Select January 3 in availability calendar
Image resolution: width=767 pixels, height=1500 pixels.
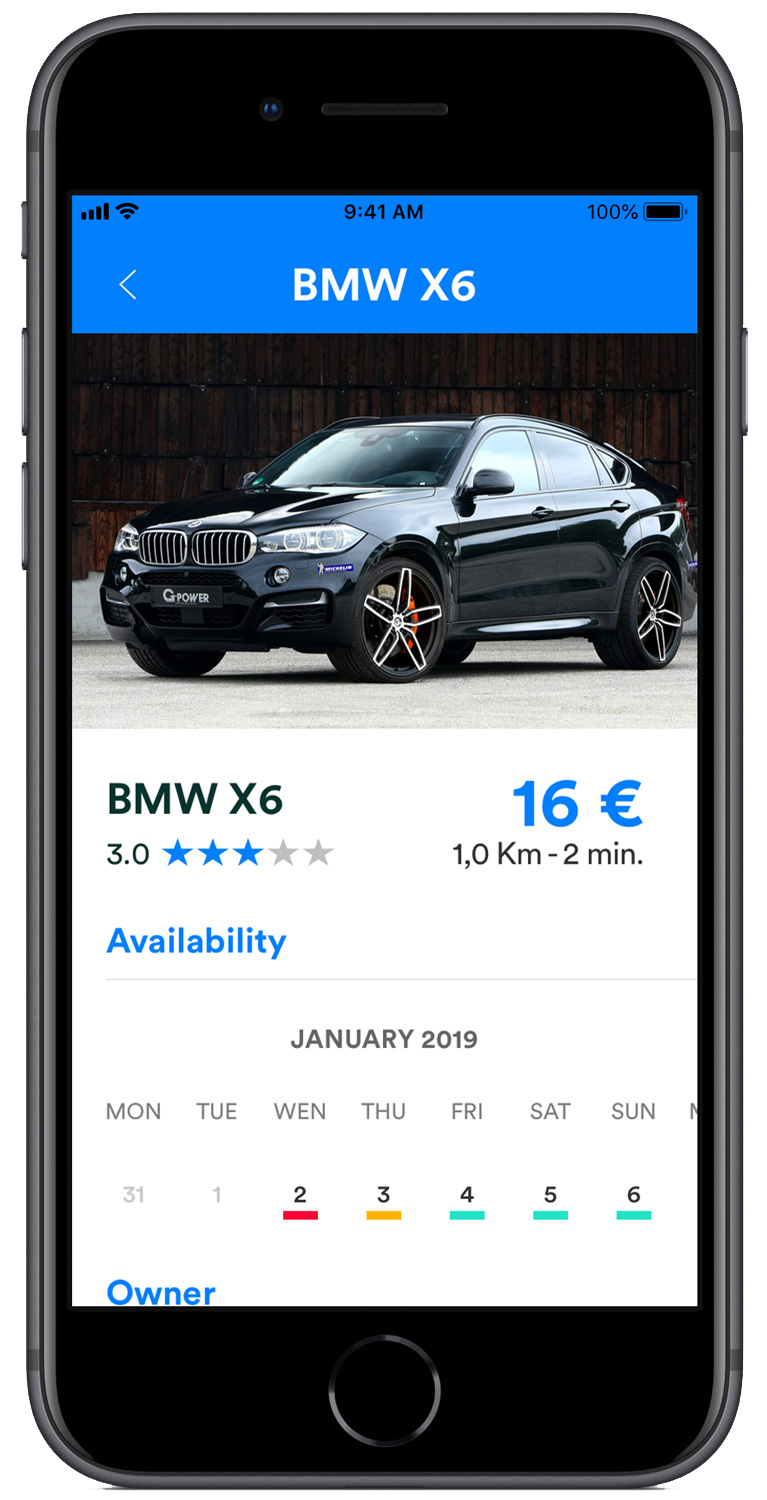click(383, 1200)
